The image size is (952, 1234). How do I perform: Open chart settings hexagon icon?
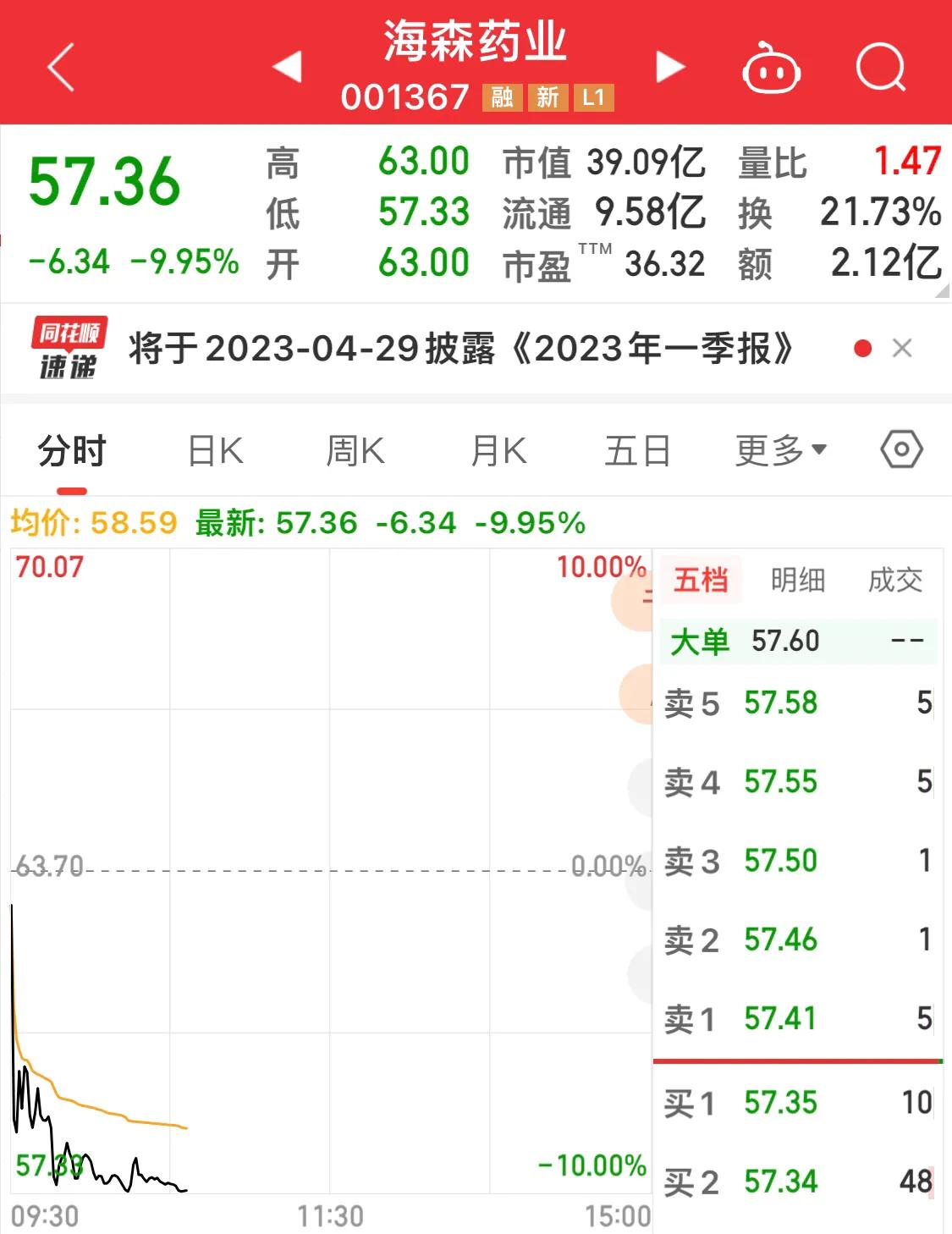[901, 449]
